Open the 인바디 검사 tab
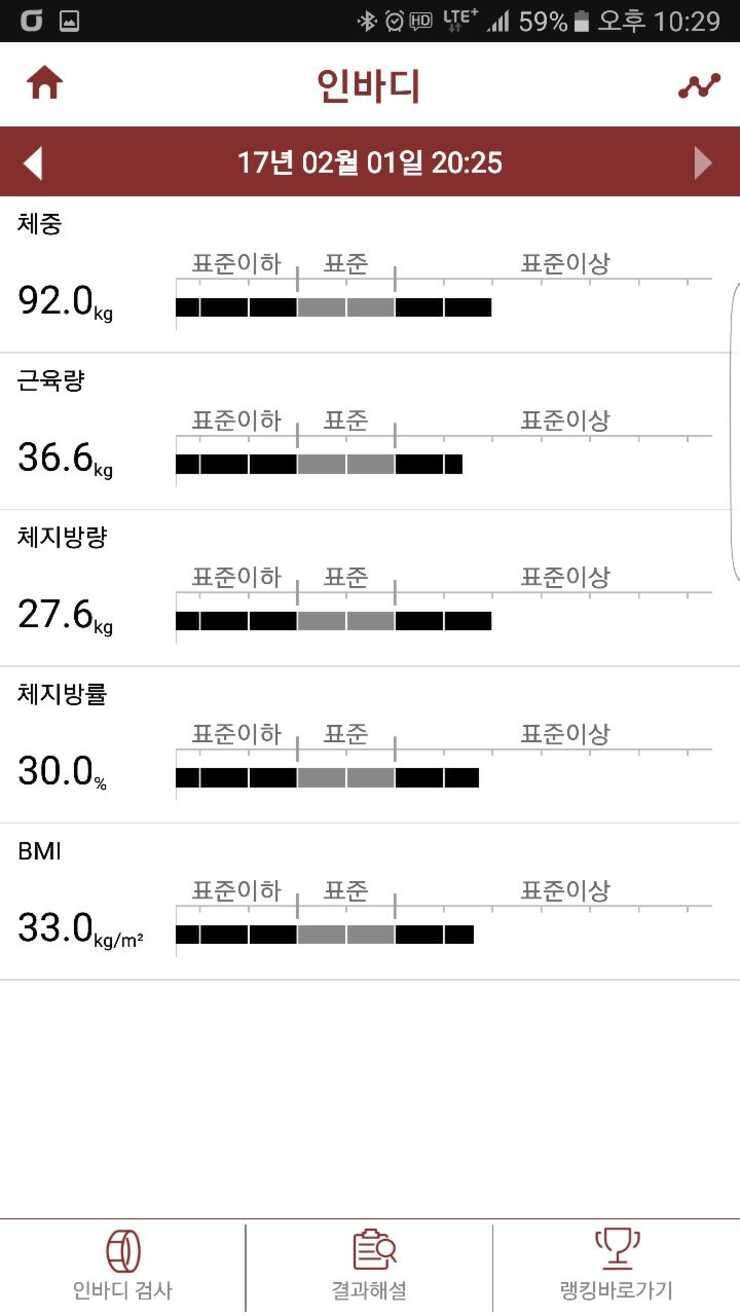740x1316 pixels. (123, 1265)
